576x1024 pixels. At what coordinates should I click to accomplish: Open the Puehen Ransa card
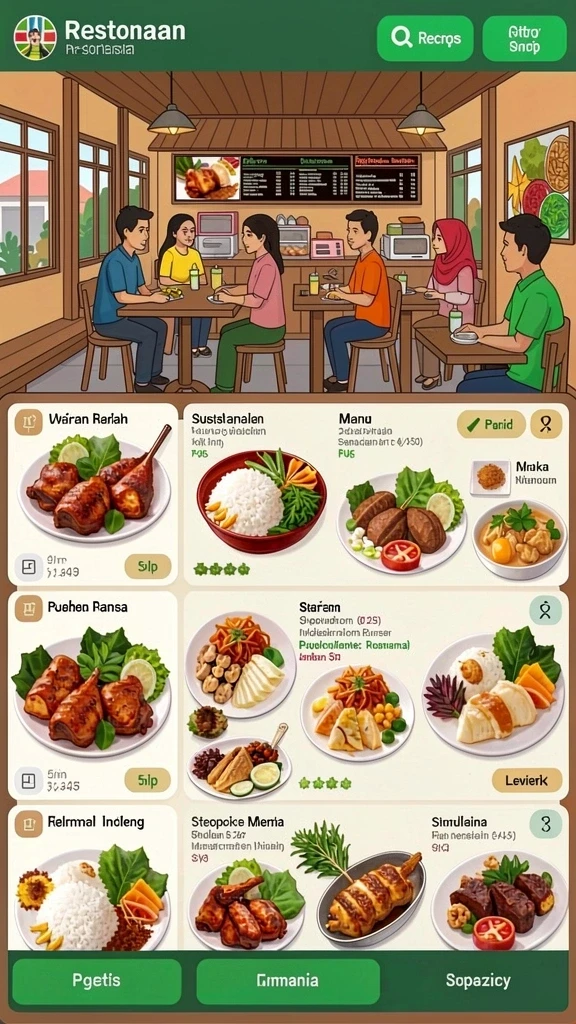[x=92, y=696]
